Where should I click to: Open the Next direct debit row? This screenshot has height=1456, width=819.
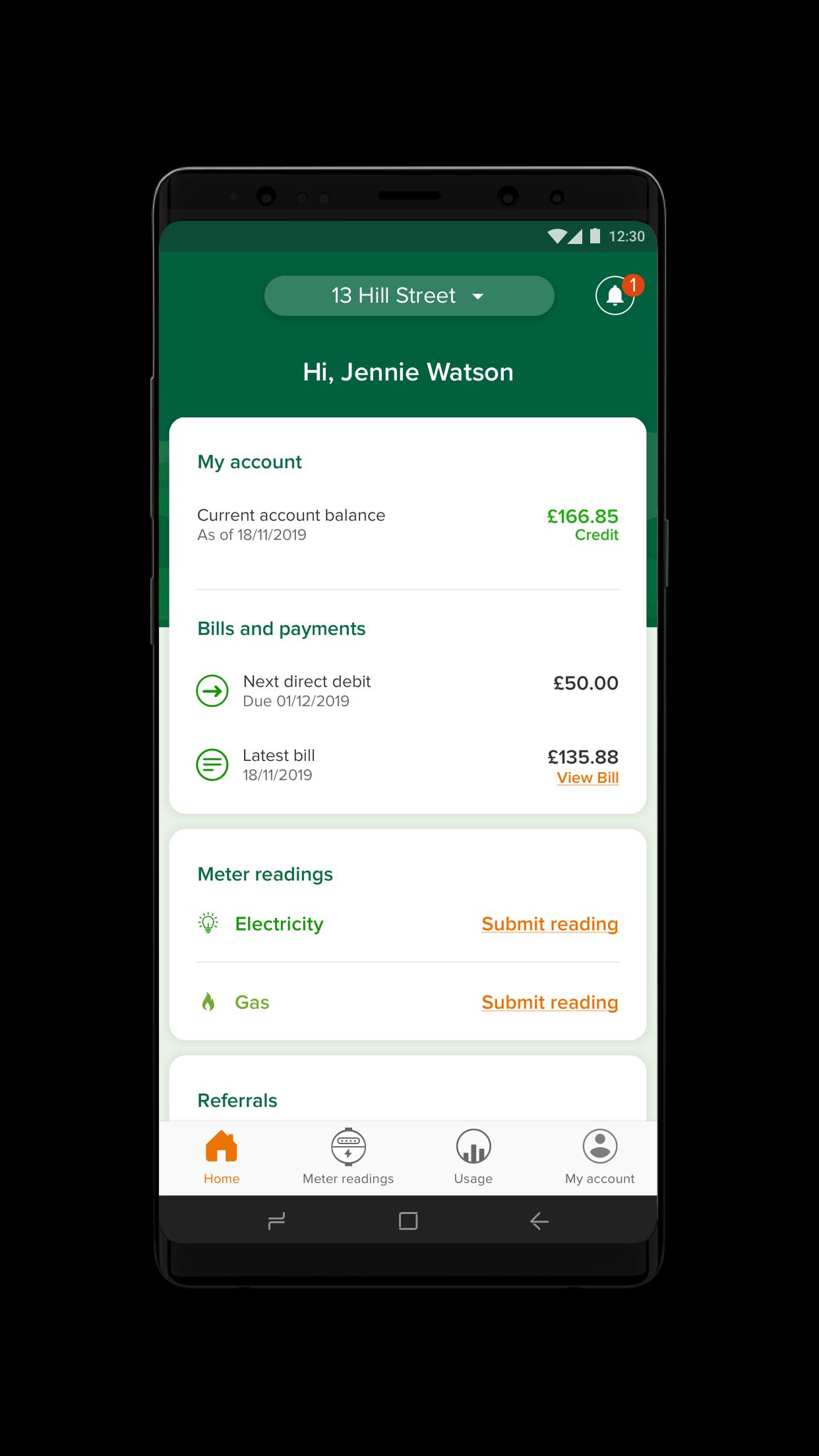click(x=407, y=690)
